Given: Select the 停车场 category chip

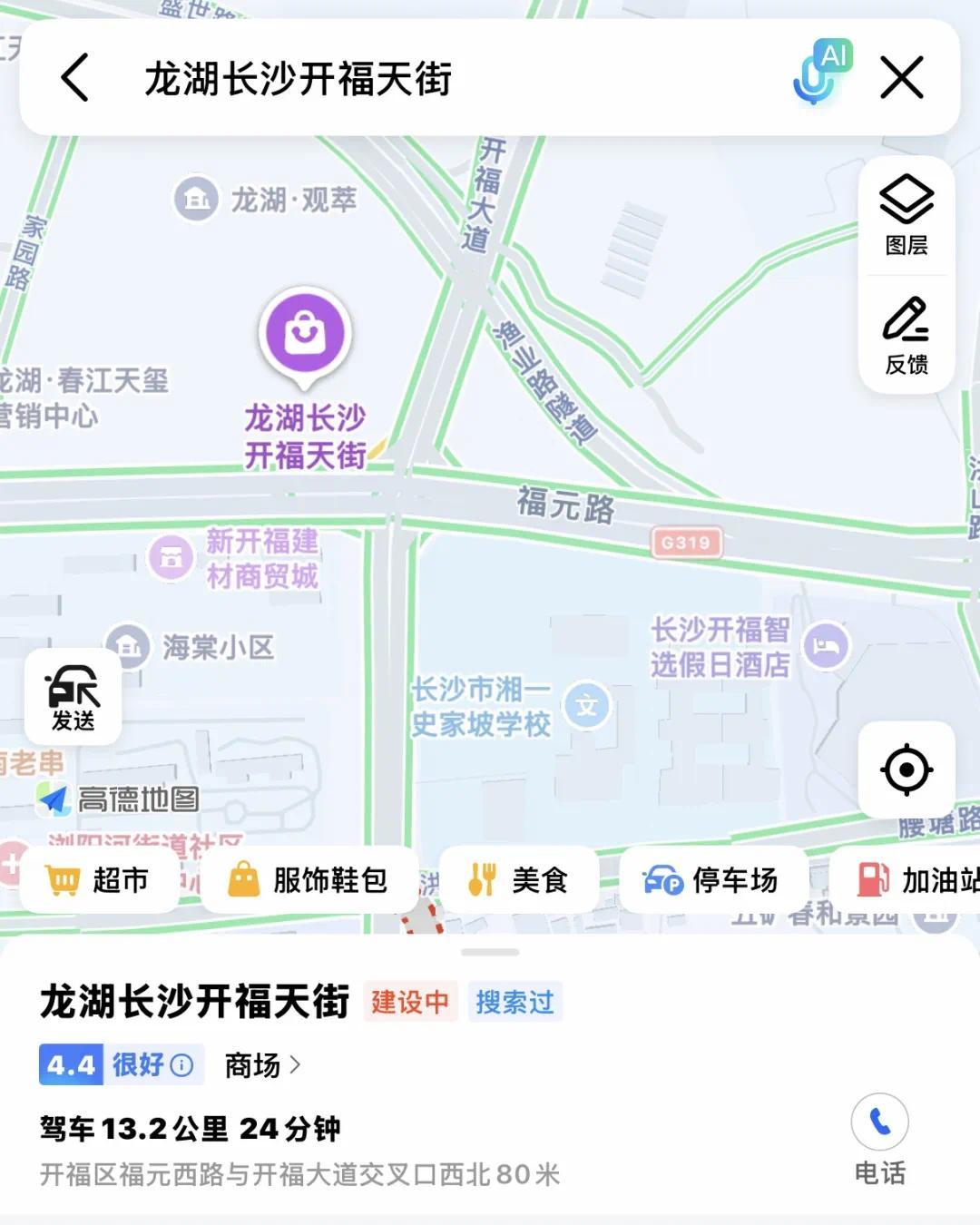Looking at the screenshot, I should [x=712, y=878].
